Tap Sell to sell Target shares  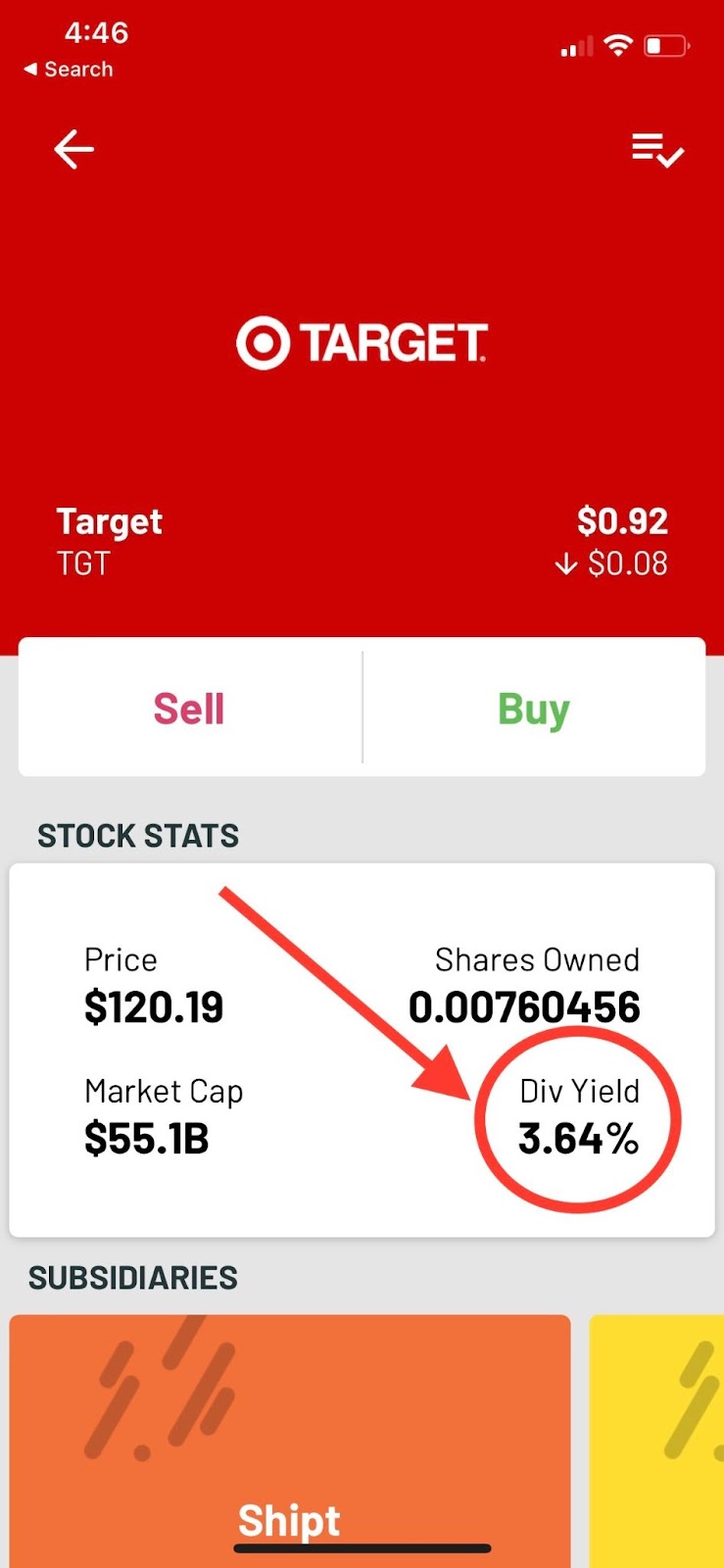pyautogui.click(x=190, y=708)
